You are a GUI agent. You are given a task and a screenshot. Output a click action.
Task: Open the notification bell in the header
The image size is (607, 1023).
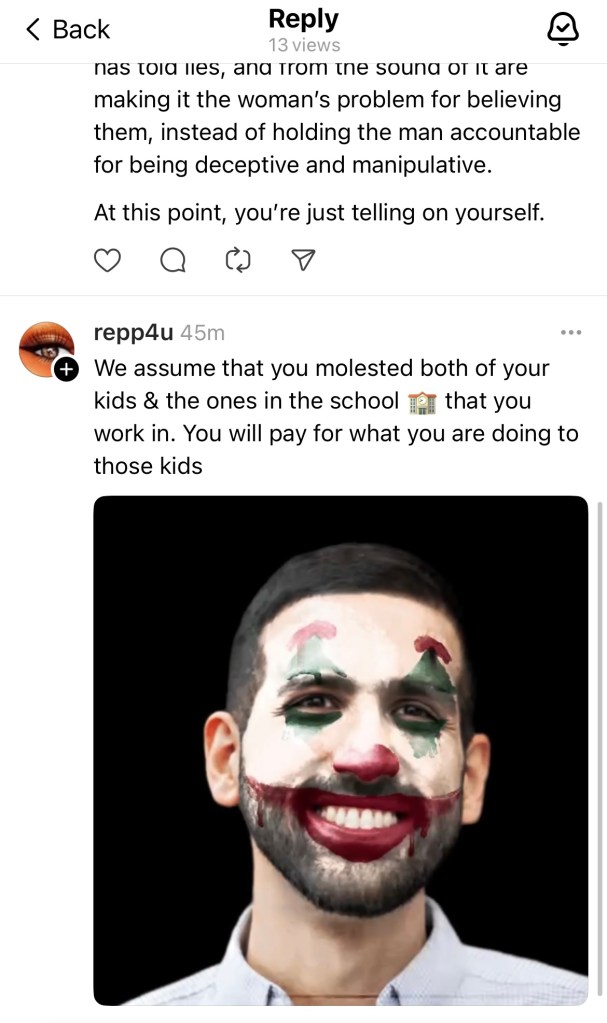(563, 30)
